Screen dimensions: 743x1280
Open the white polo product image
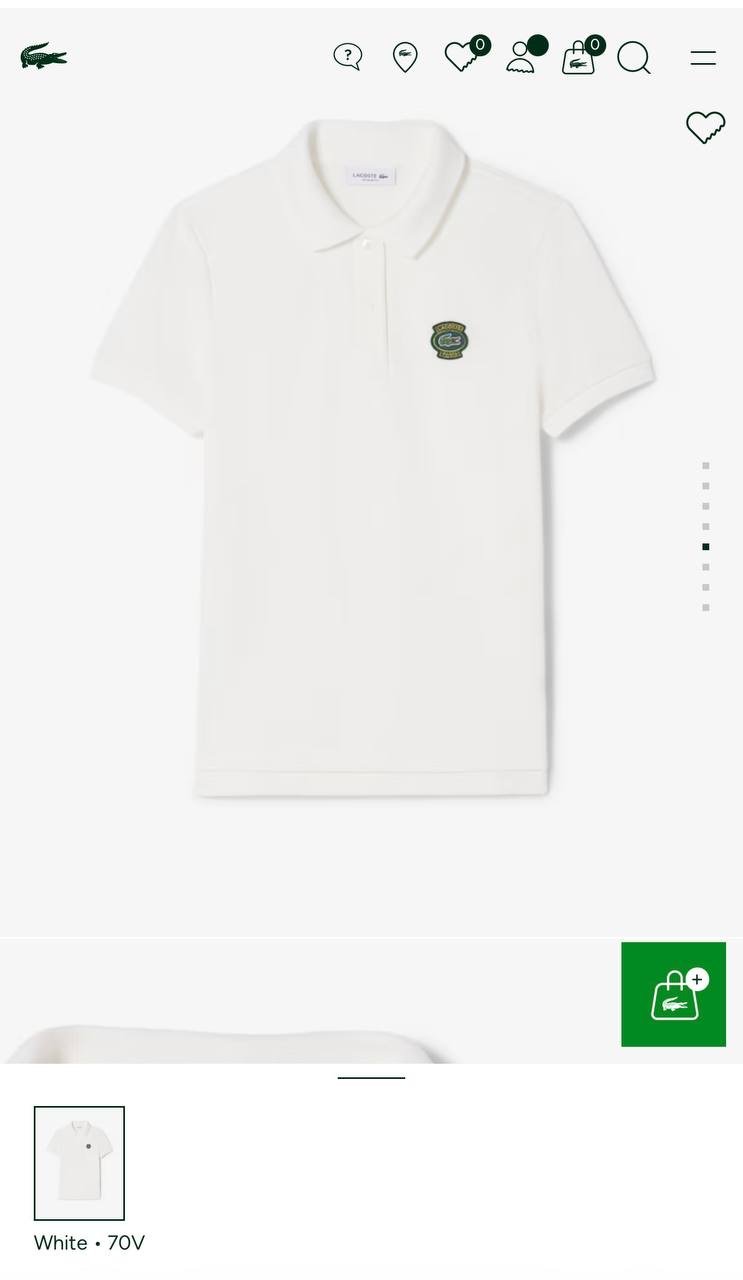coord(372,460)
